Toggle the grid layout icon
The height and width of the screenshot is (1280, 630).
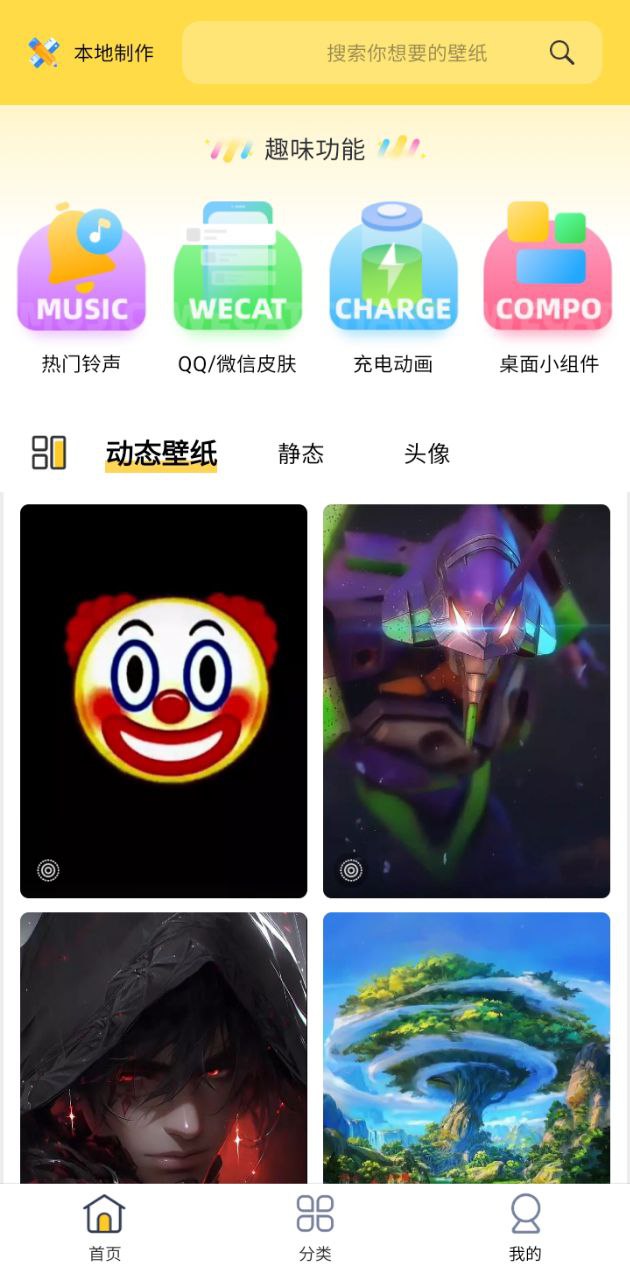[49, 453]
